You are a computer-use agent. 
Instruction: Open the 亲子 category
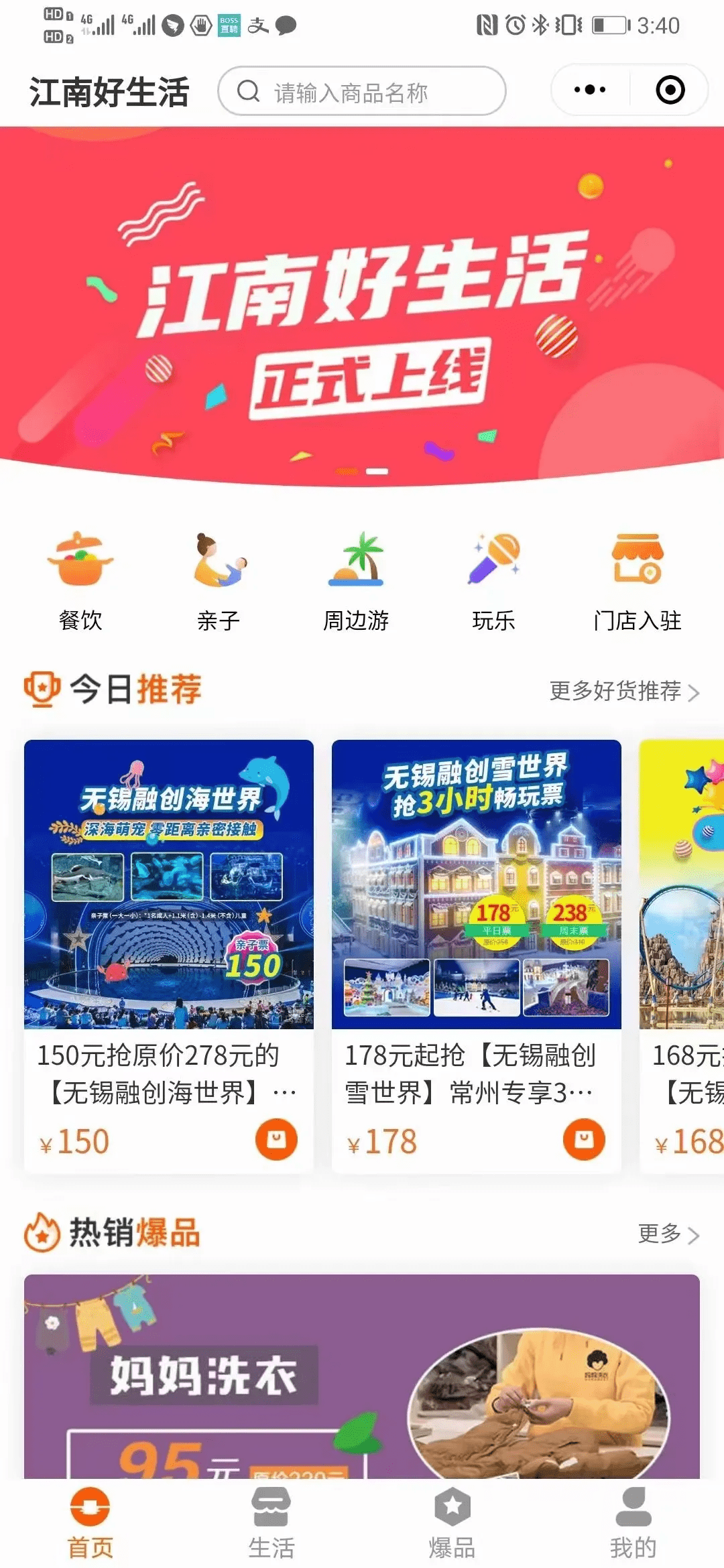click(x=219, y=581)
